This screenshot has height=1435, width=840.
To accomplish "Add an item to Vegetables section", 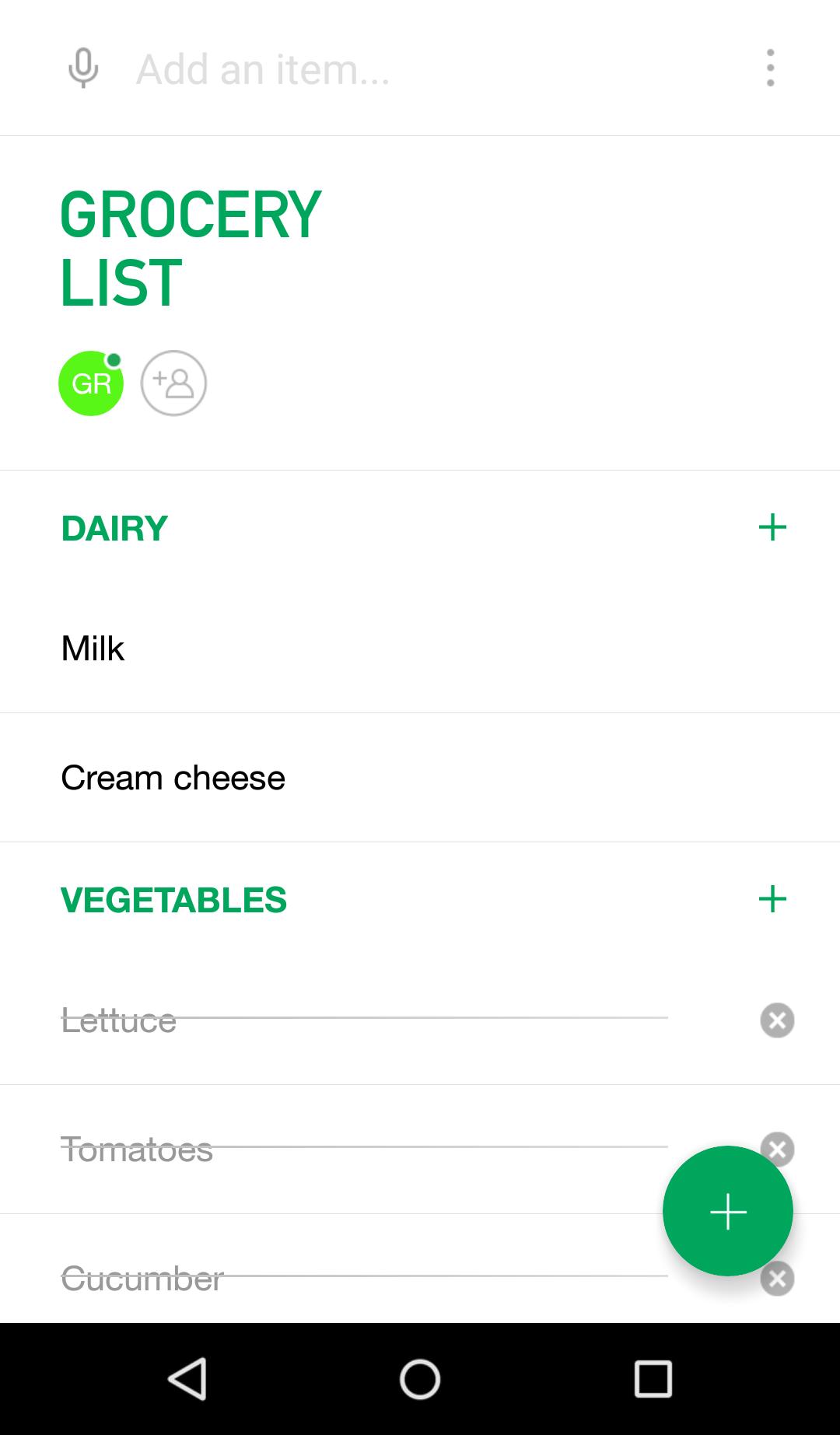I will 772,899.
